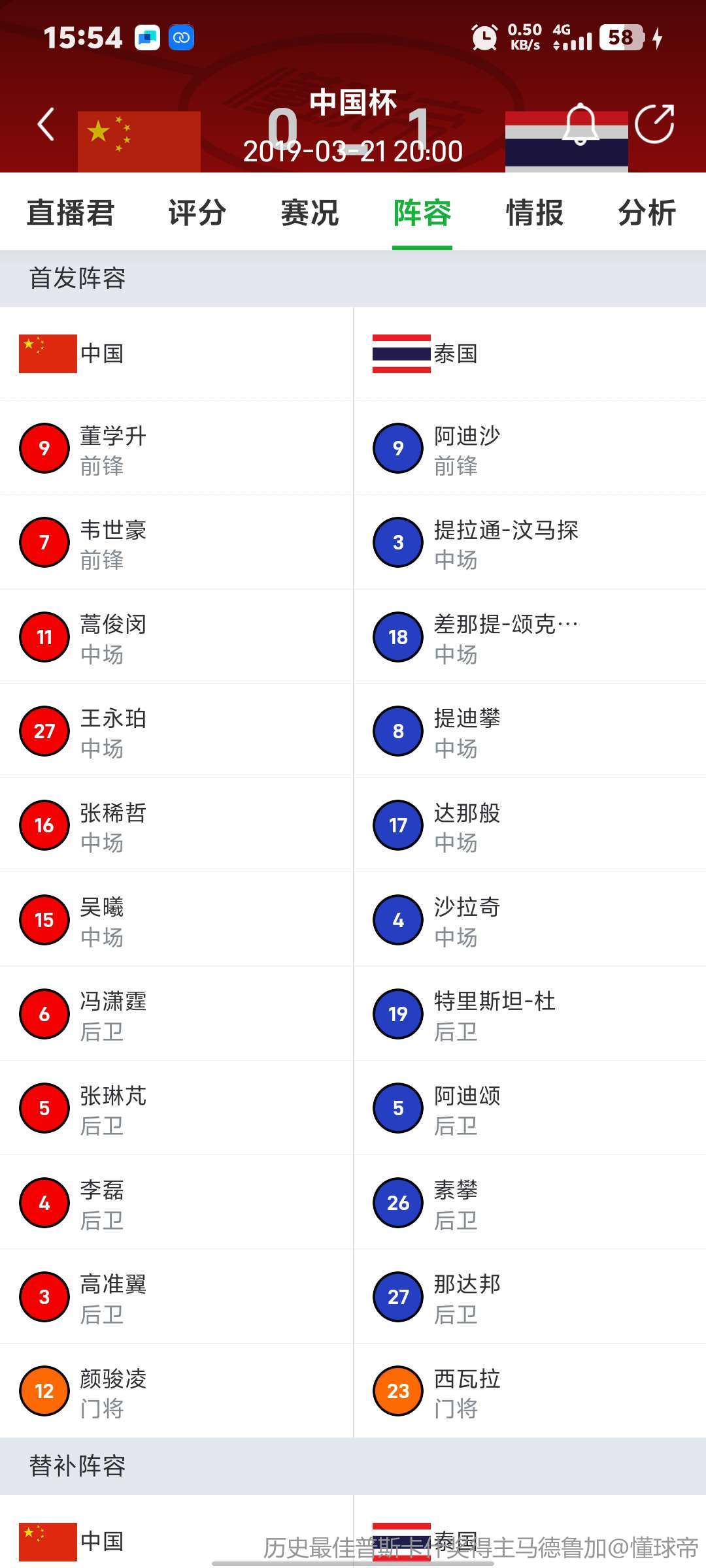View player 韦世豪's details
This screenshot has width=706, height=1568.
(176, 542)
